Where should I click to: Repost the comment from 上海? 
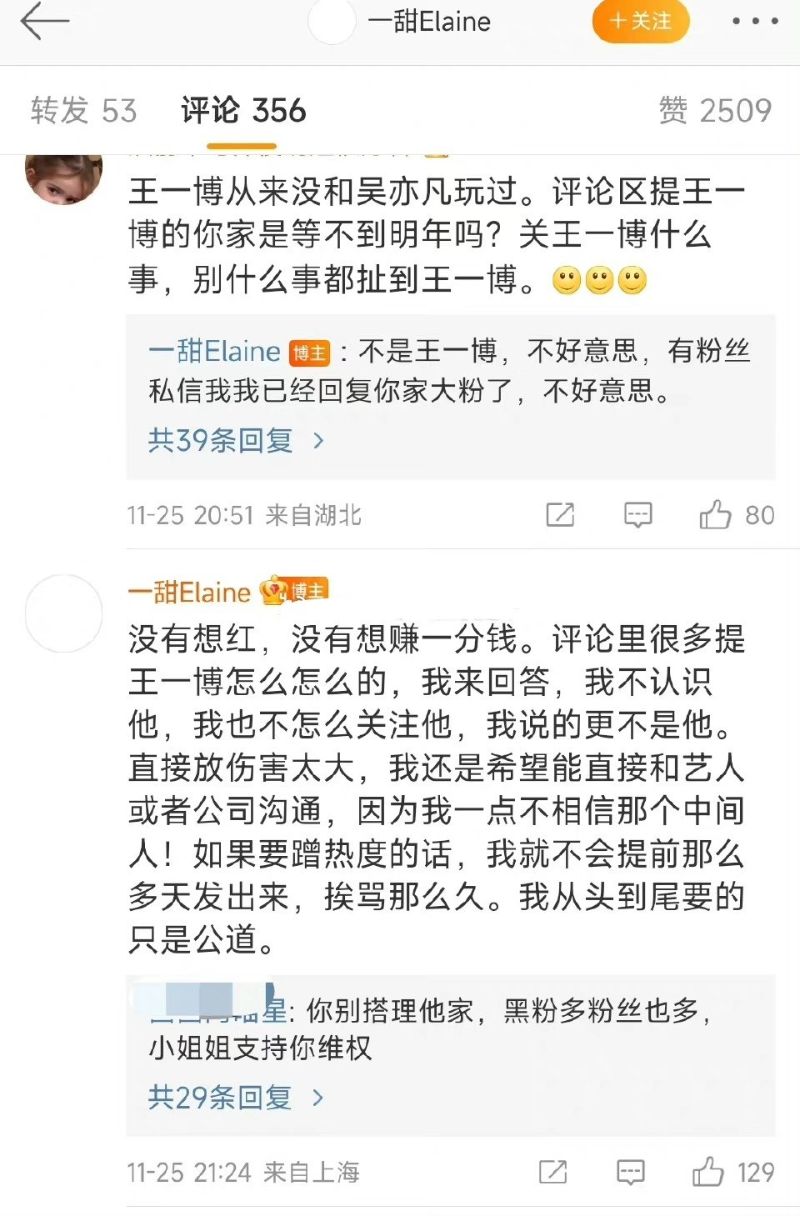click(553, 1171)
